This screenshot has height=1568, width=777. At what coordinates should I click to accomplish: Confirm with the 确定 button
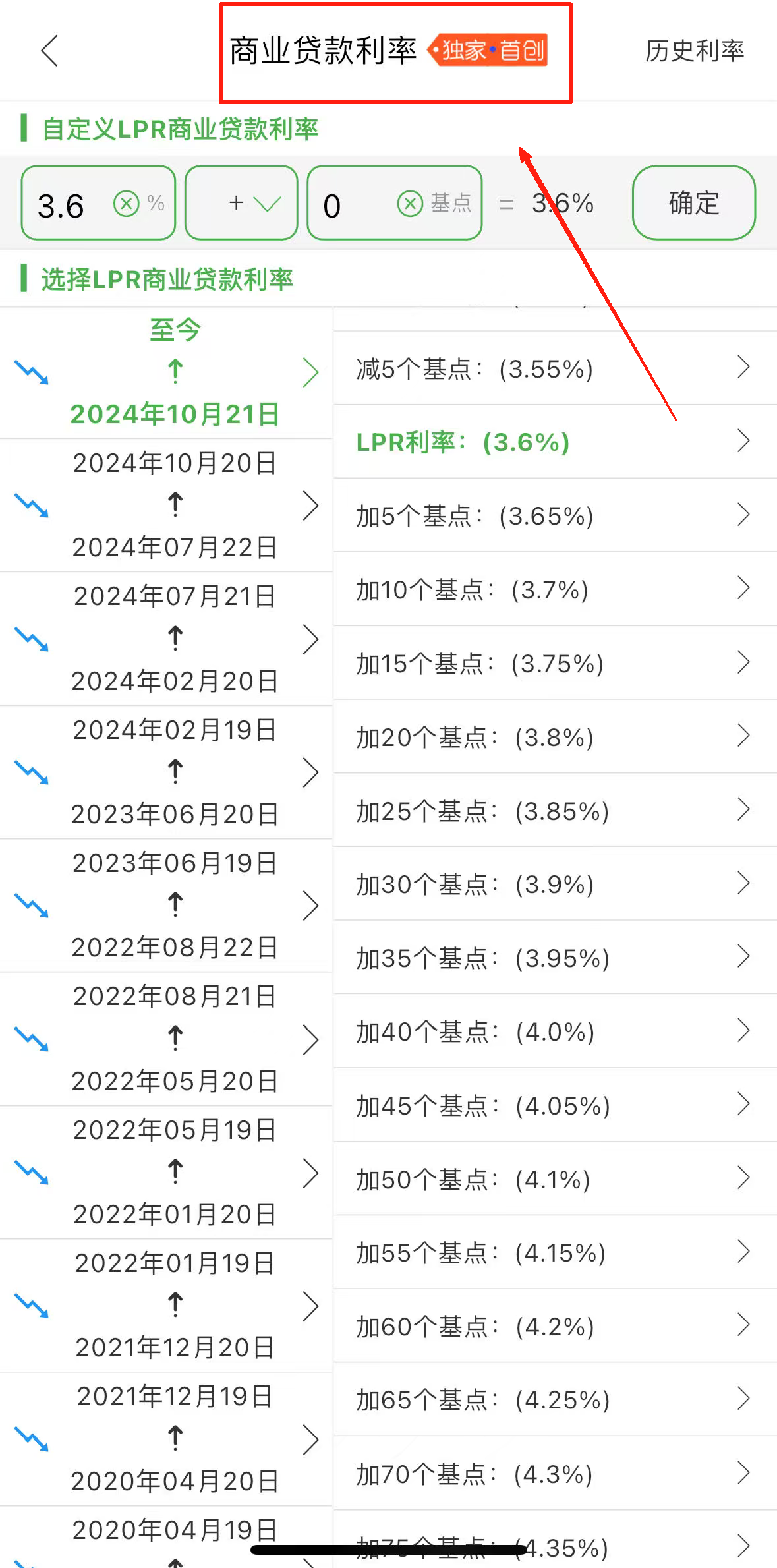(x=693, y=203)
